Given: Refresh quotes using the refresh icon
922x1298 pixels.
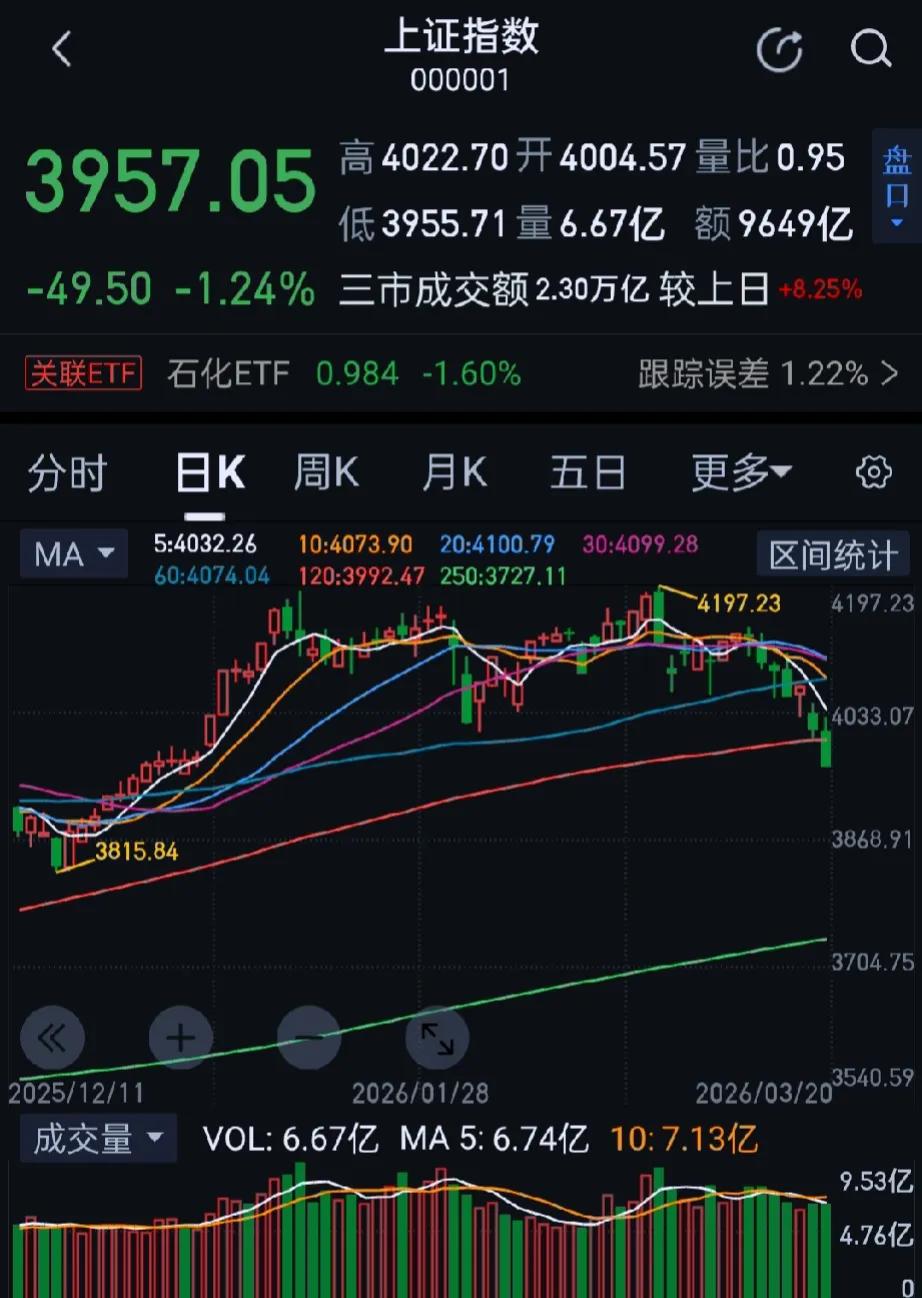Looking at the screenshot, I should (x=781, y=50).
